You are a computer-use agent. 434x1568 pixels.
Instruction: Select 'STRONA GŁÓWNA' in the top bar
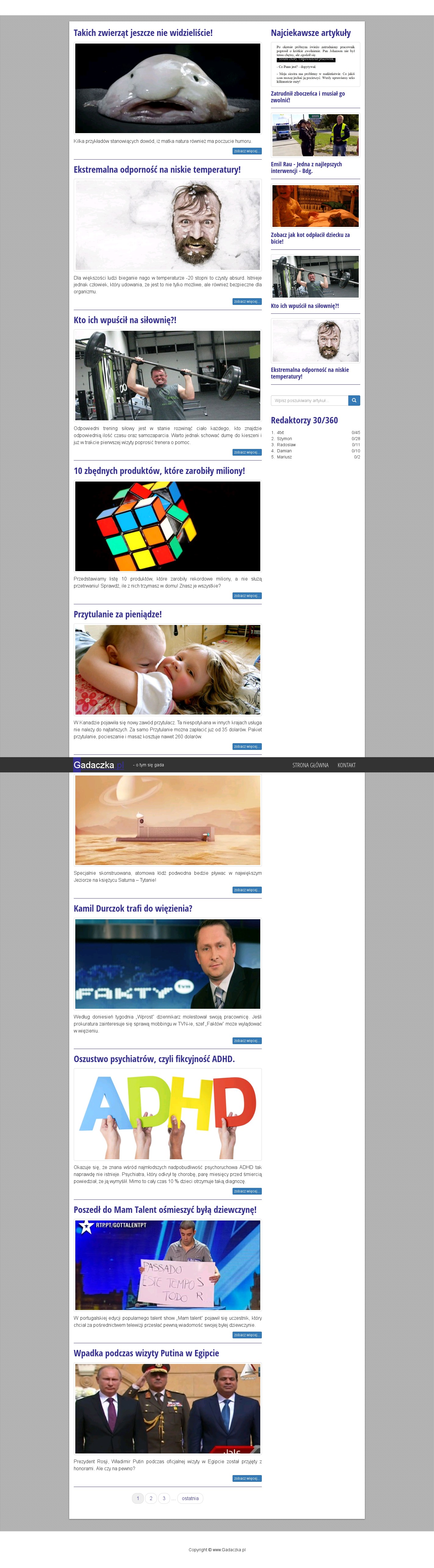click(x=310, y=765)
